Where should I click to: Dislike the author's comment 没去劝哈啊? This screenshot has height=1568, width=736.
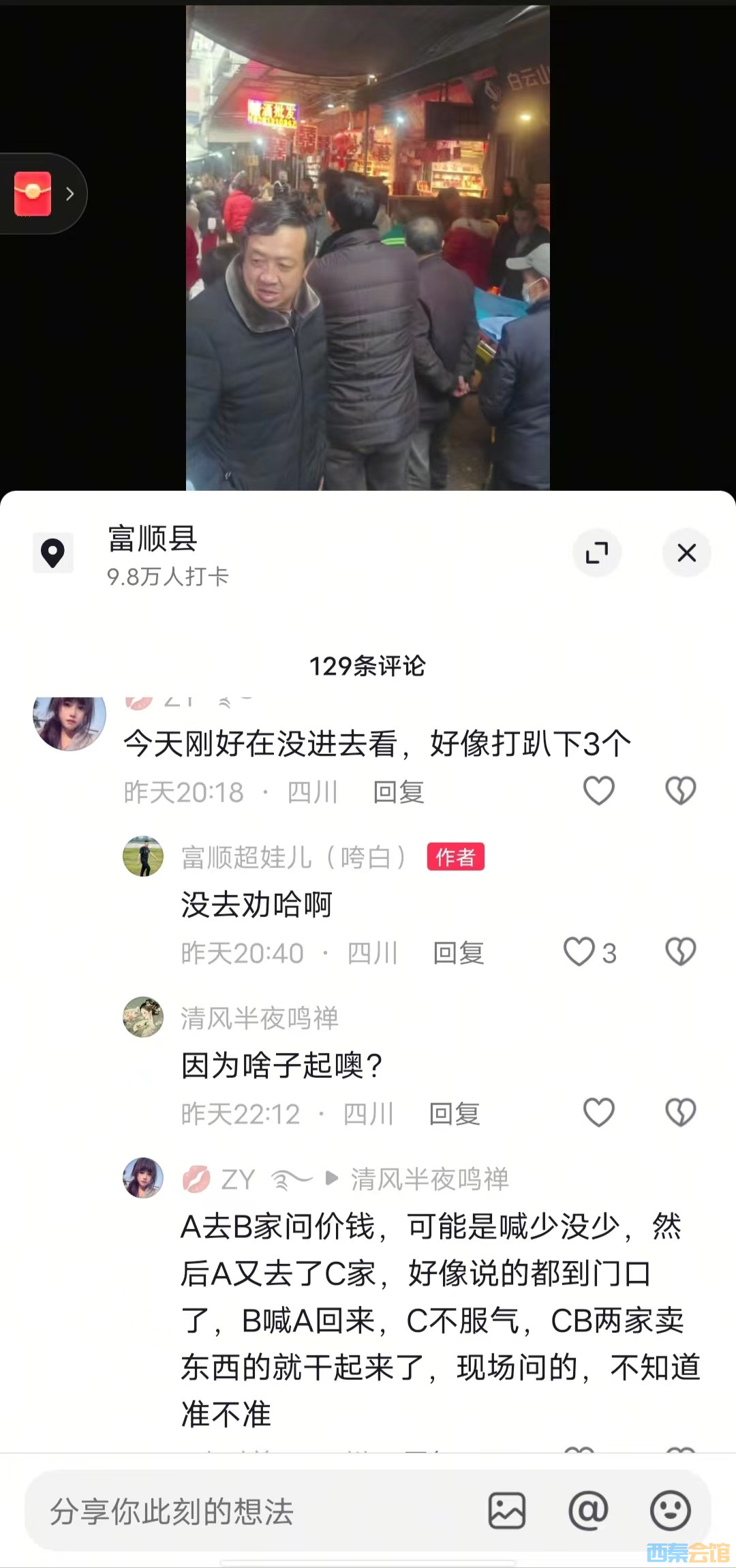[680, 952]
